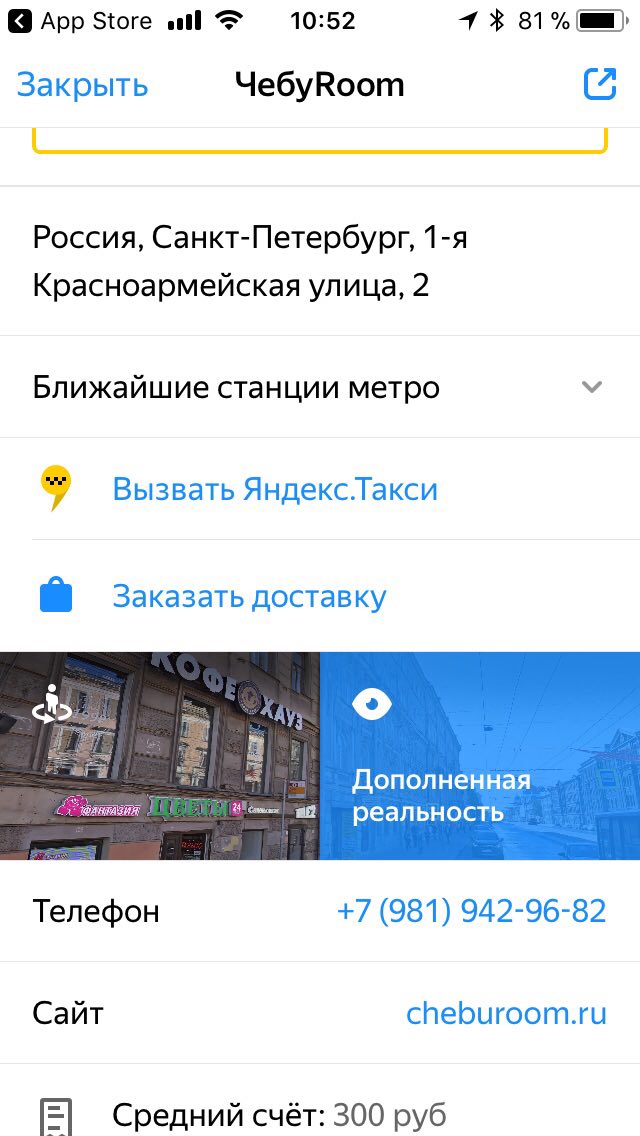Share this place via the share icon
The image size is (640, 1136).
pos(600,85)
